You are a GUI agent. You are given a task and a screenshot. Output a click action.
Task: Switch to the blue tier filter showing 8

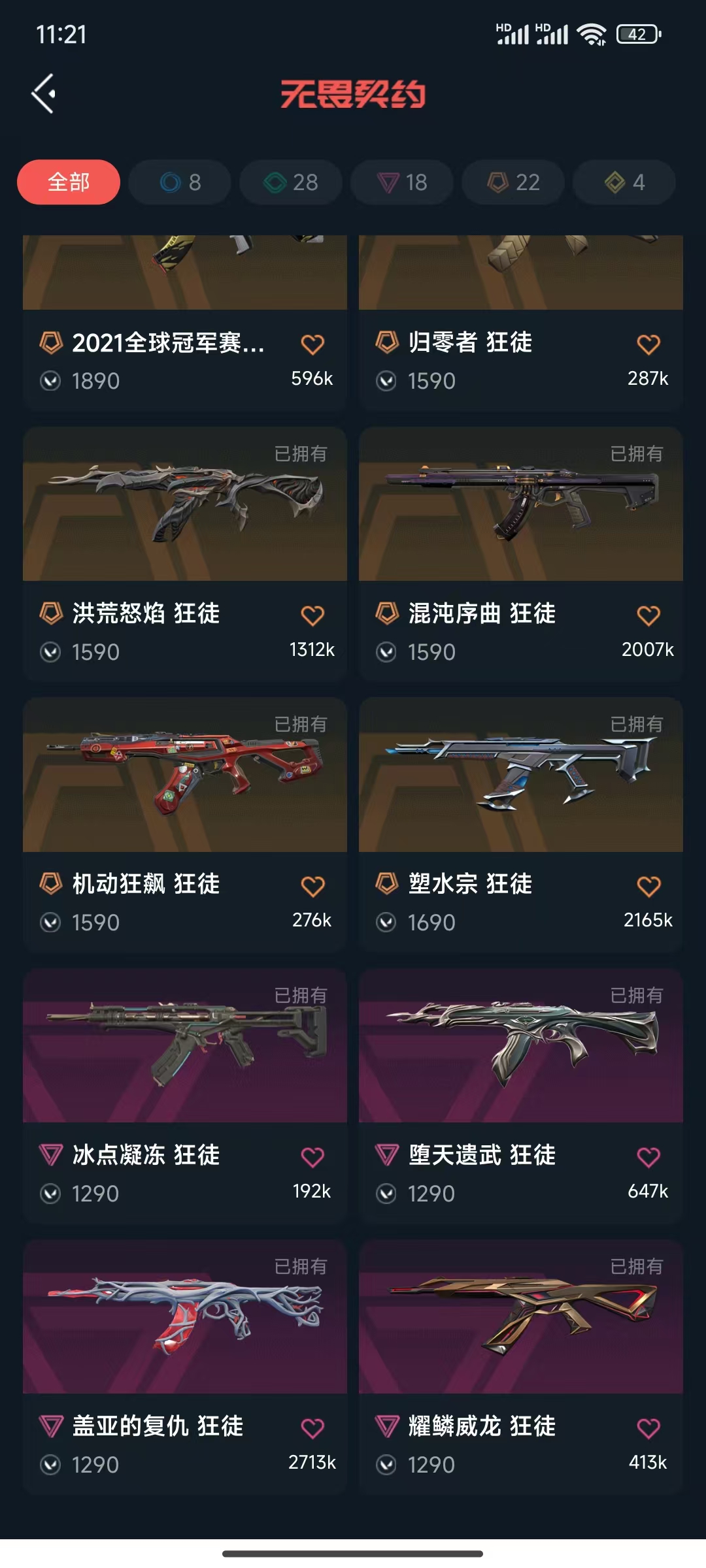(x=180, y=182)
